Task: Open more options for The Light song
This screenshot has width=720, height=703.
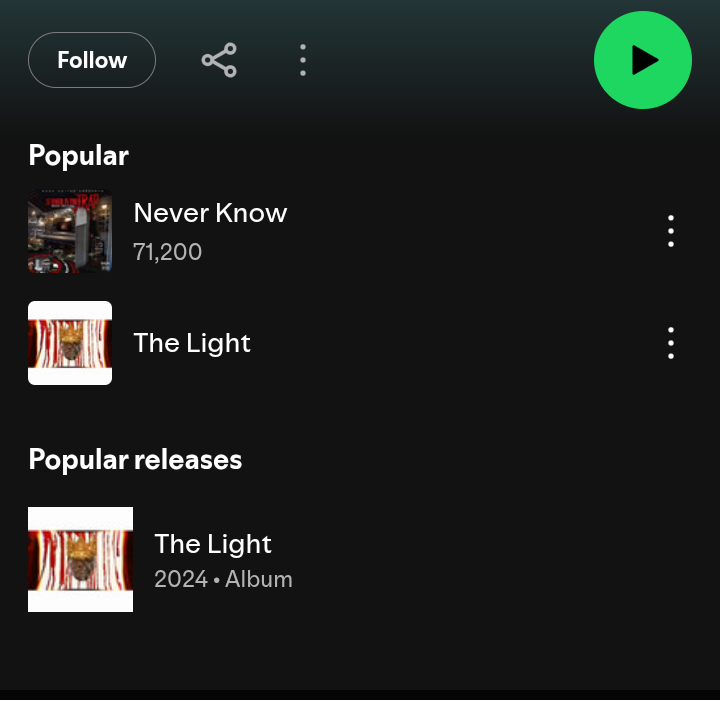Action: pos(670,343)
